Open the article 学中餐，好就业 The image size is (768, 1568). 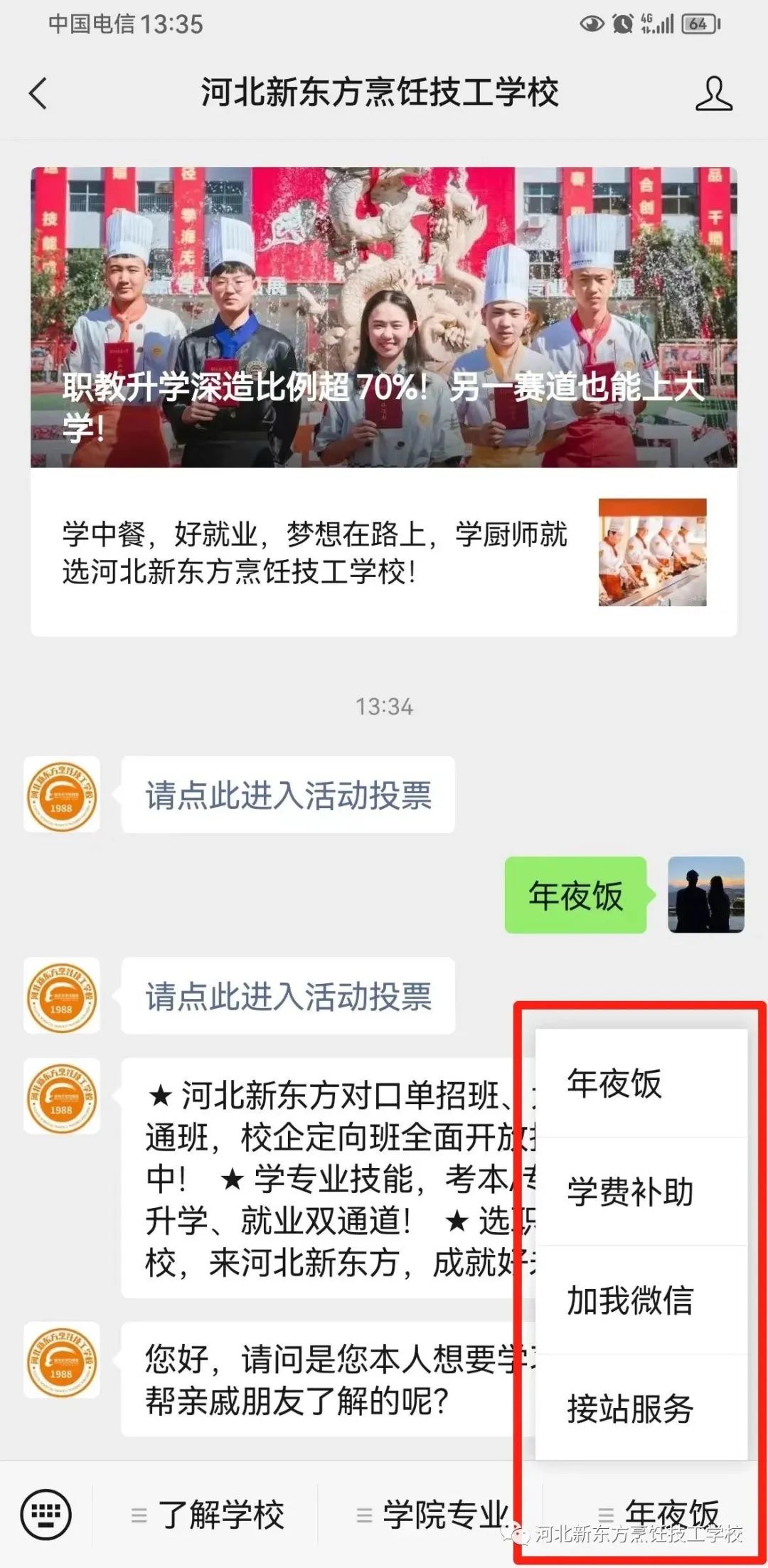click(x=383, y=552)
